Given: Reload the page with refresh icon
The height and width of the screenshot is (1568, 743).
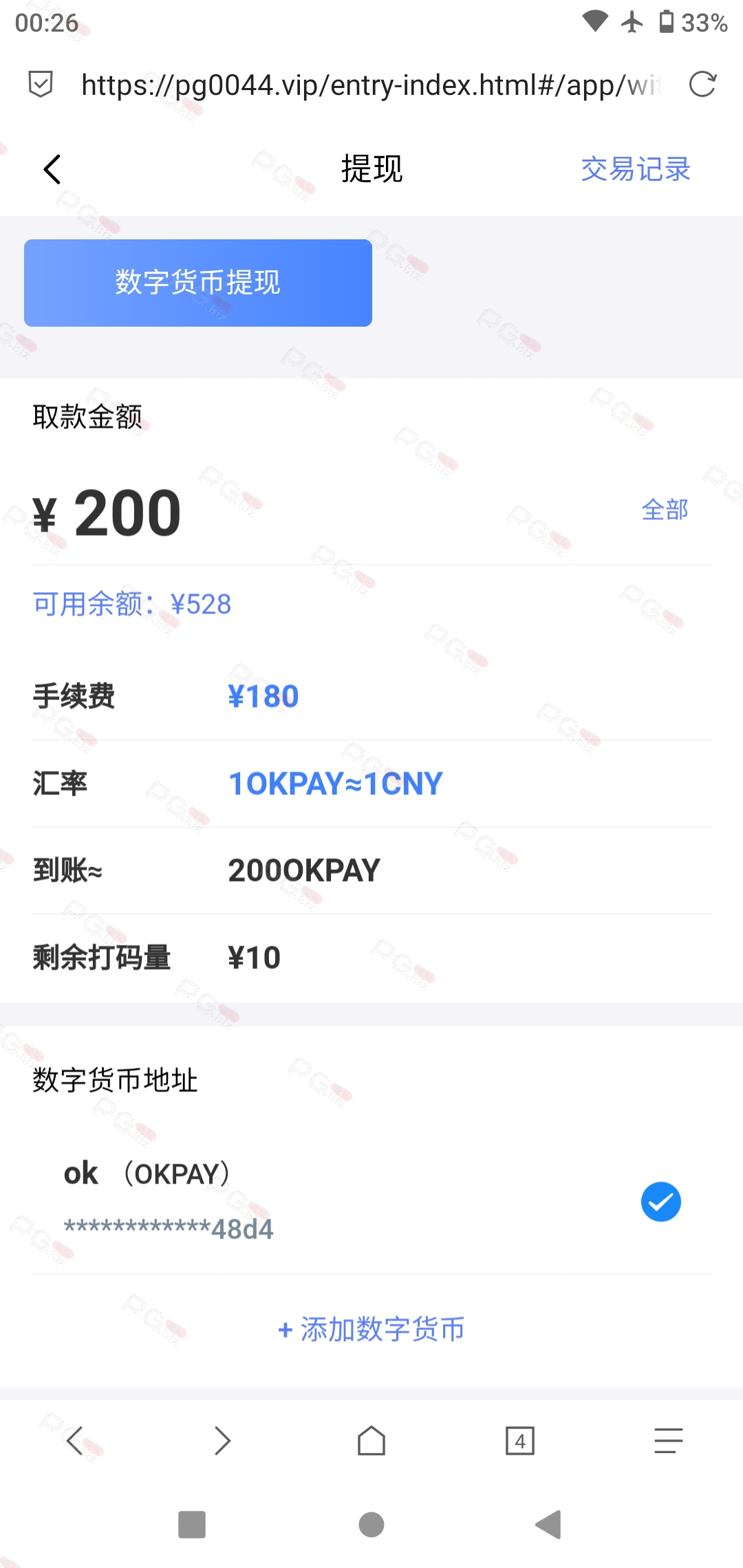Looking at the screenshot, I should 702,85.
